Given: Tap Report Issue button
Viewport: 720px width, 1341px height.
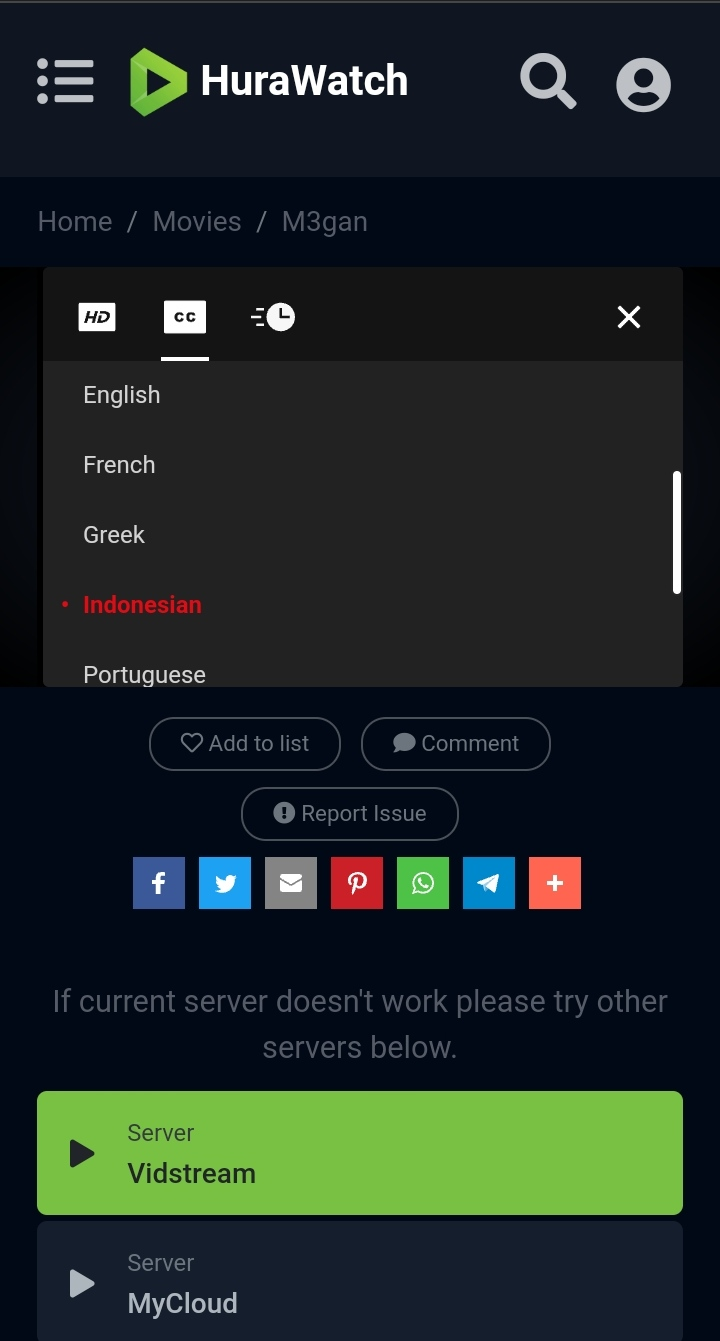Looking at the screenshot, I should click(x=350, y=814).
